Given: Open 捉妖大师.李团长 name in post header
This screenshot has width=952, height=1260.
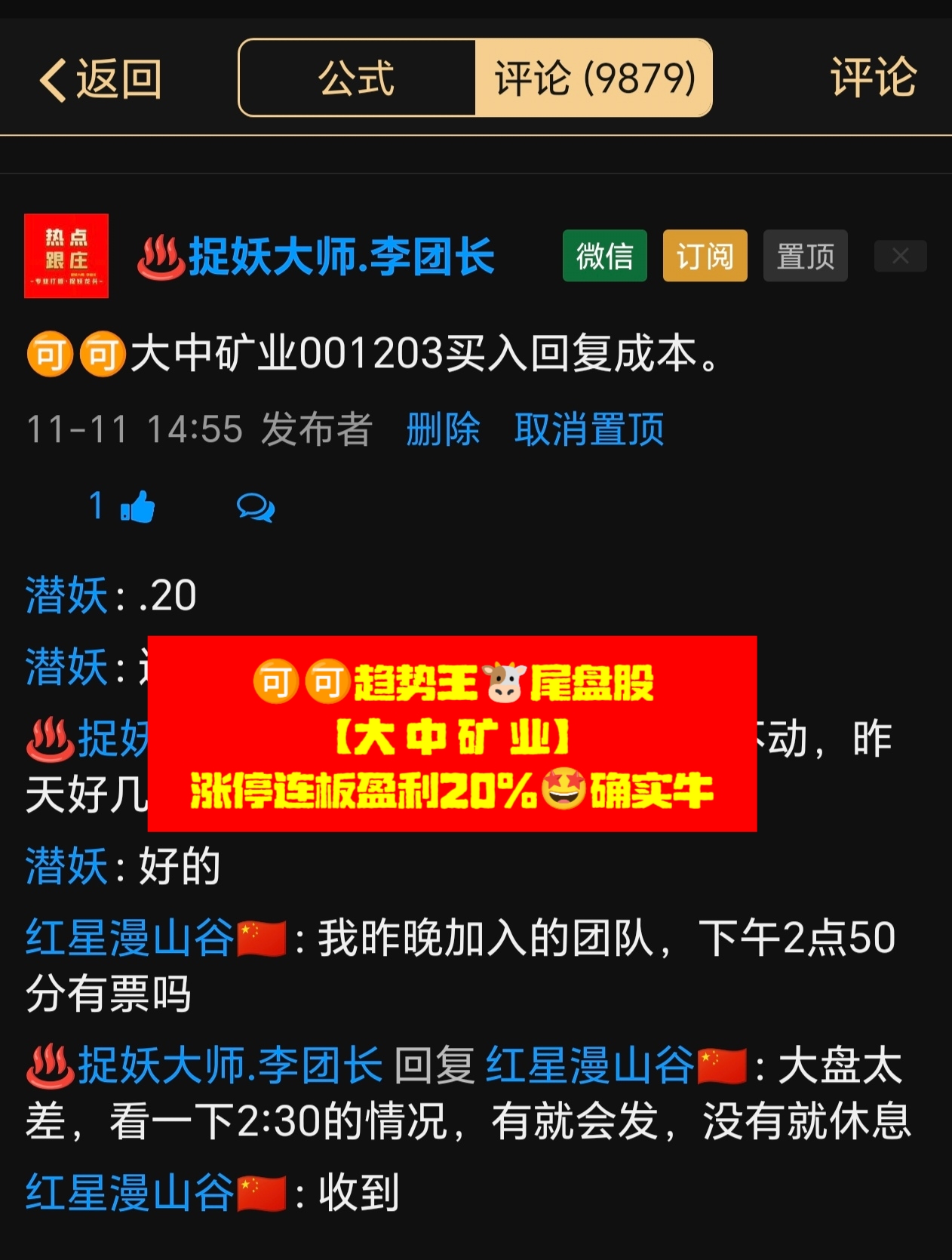Looking at the screenshot, I should 341,257.
